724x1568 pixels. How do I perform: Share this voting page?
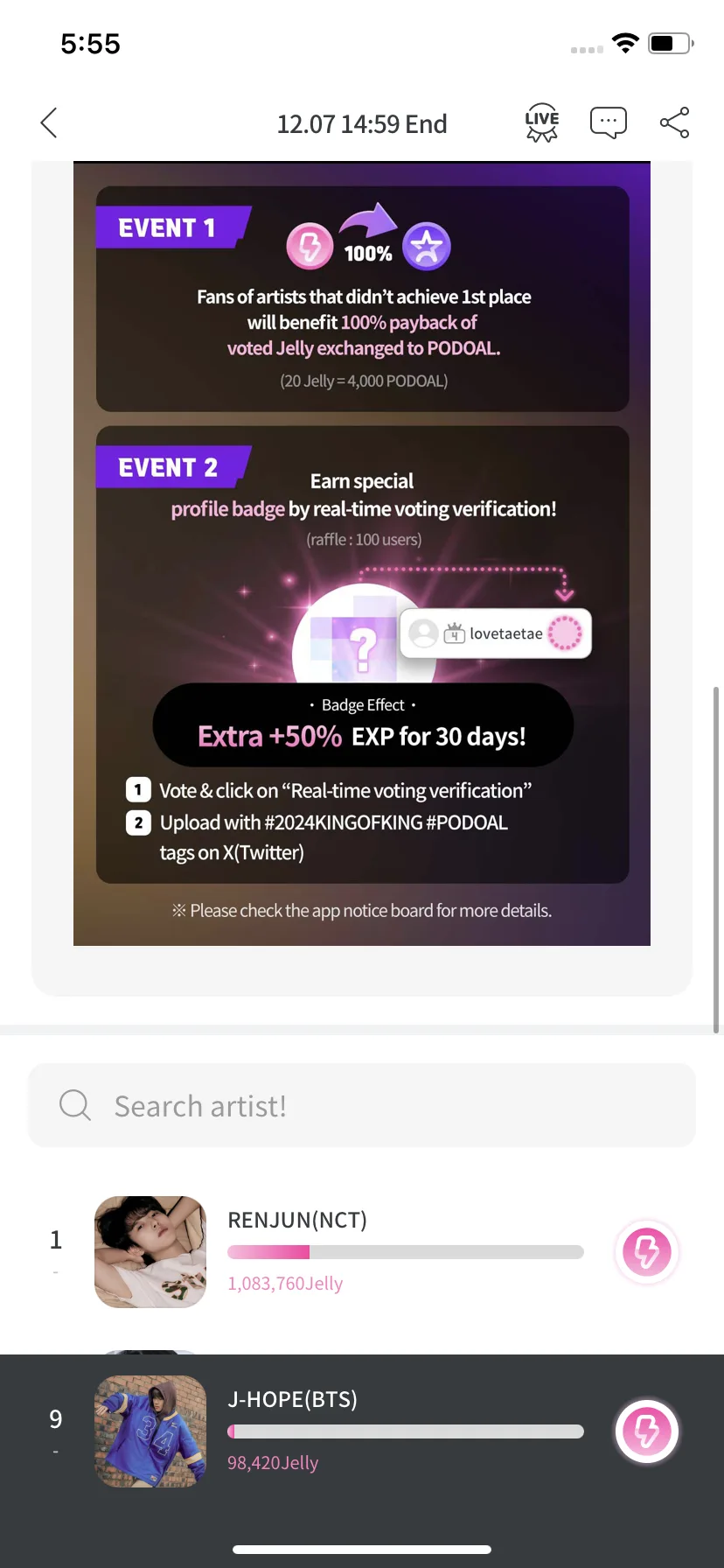pos(674,123)
